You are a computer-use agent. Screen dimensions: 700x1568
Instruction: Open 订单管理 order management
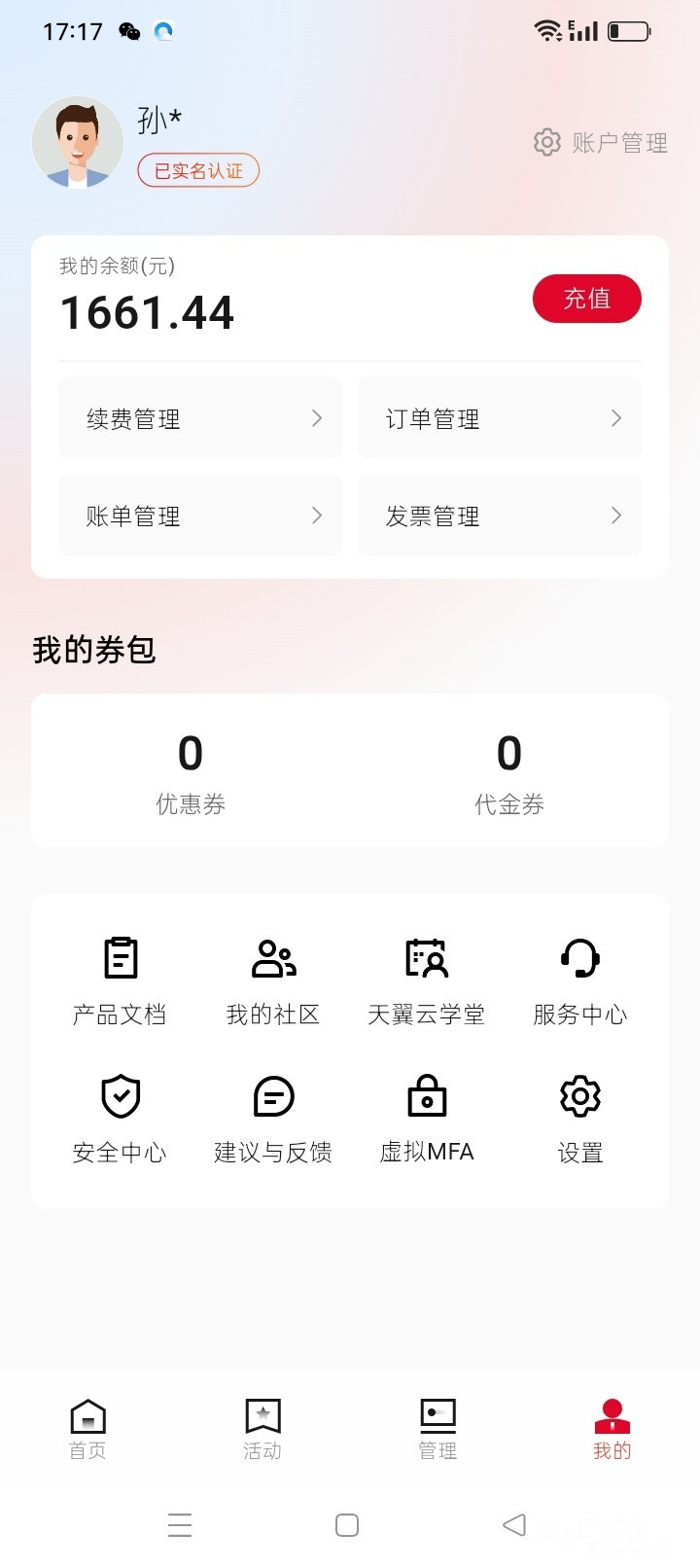[500, 418]
